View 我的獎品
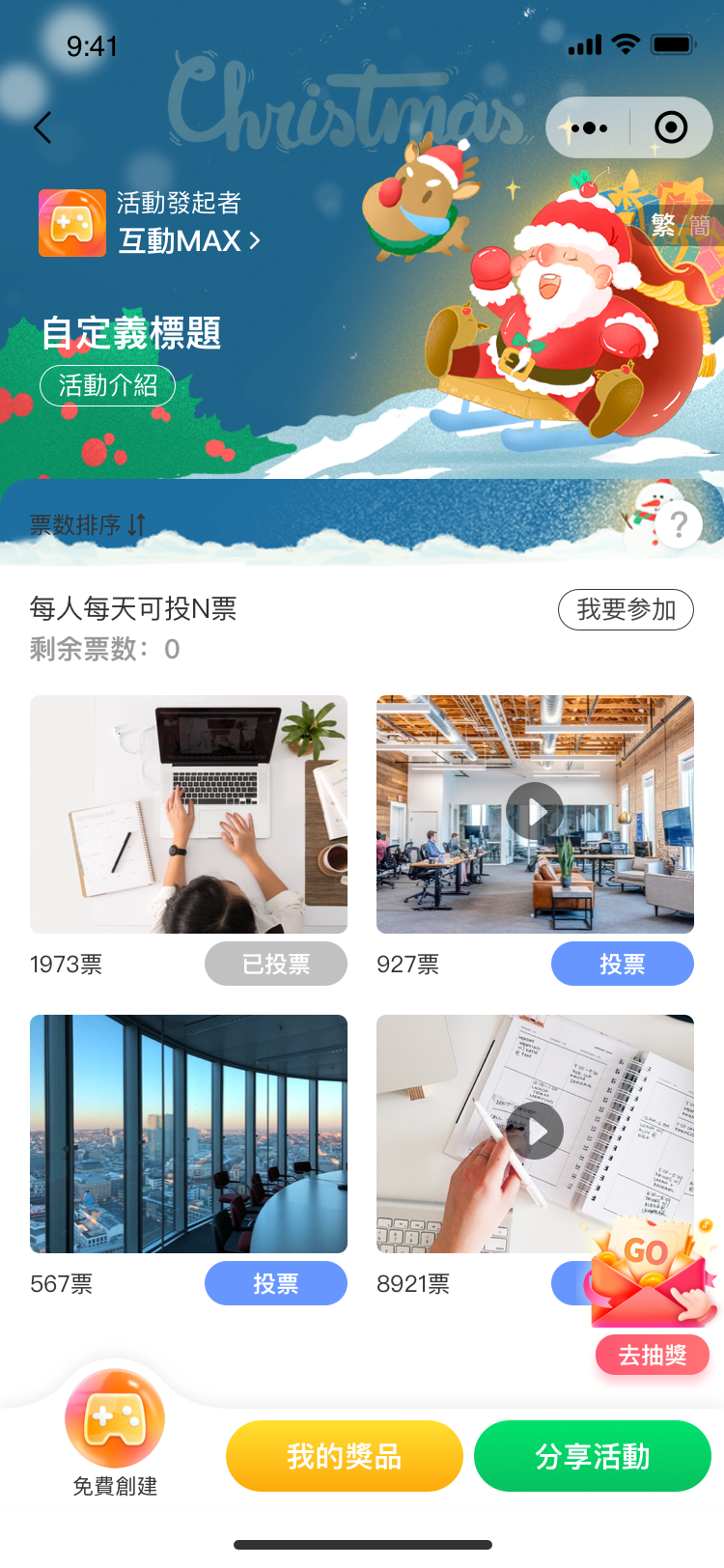Viewport: 724px width, 1568px height. tap(345, 1456)
